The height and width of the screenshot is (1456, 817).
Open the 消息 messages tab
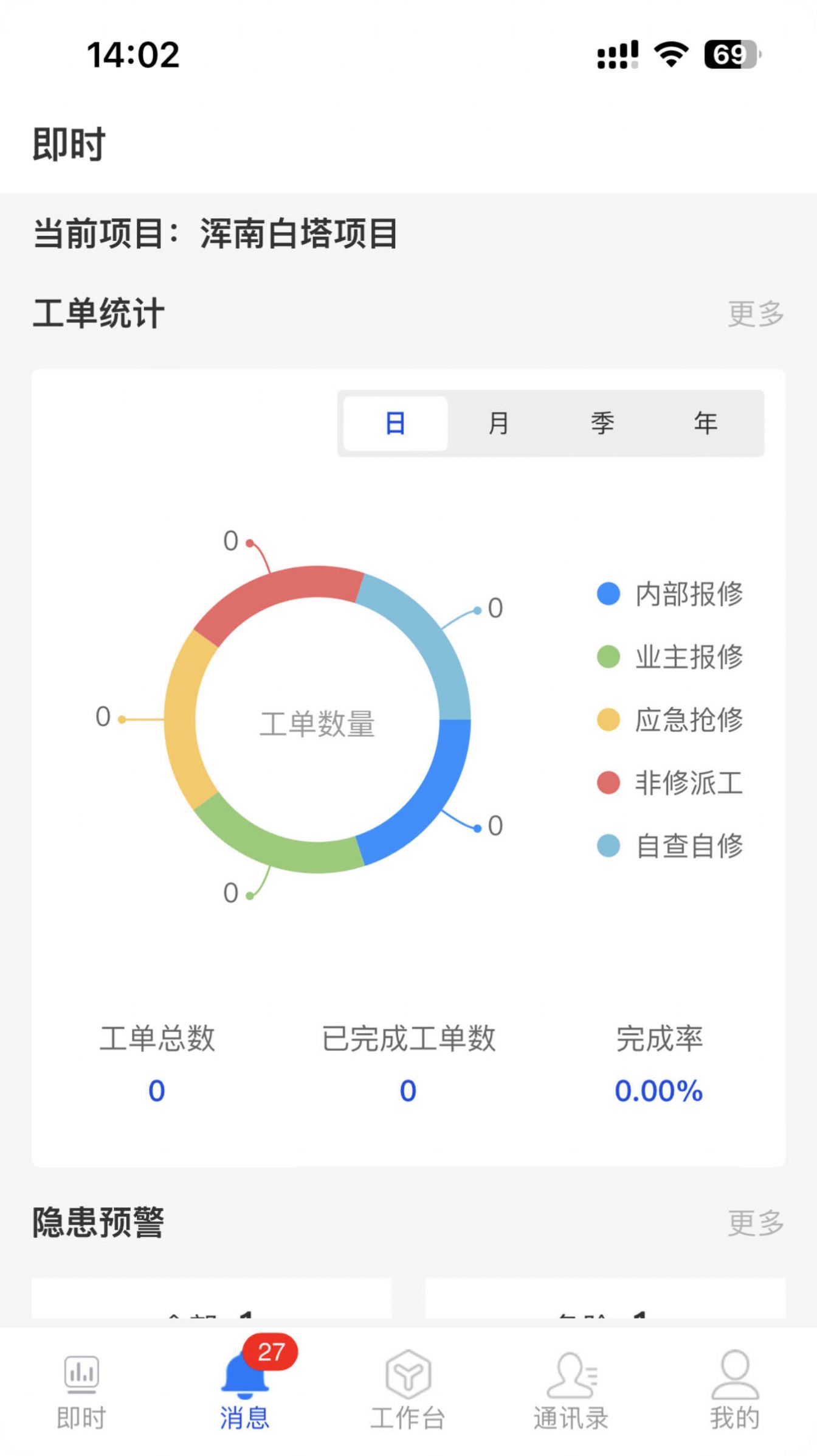(x=244, y=1390)
